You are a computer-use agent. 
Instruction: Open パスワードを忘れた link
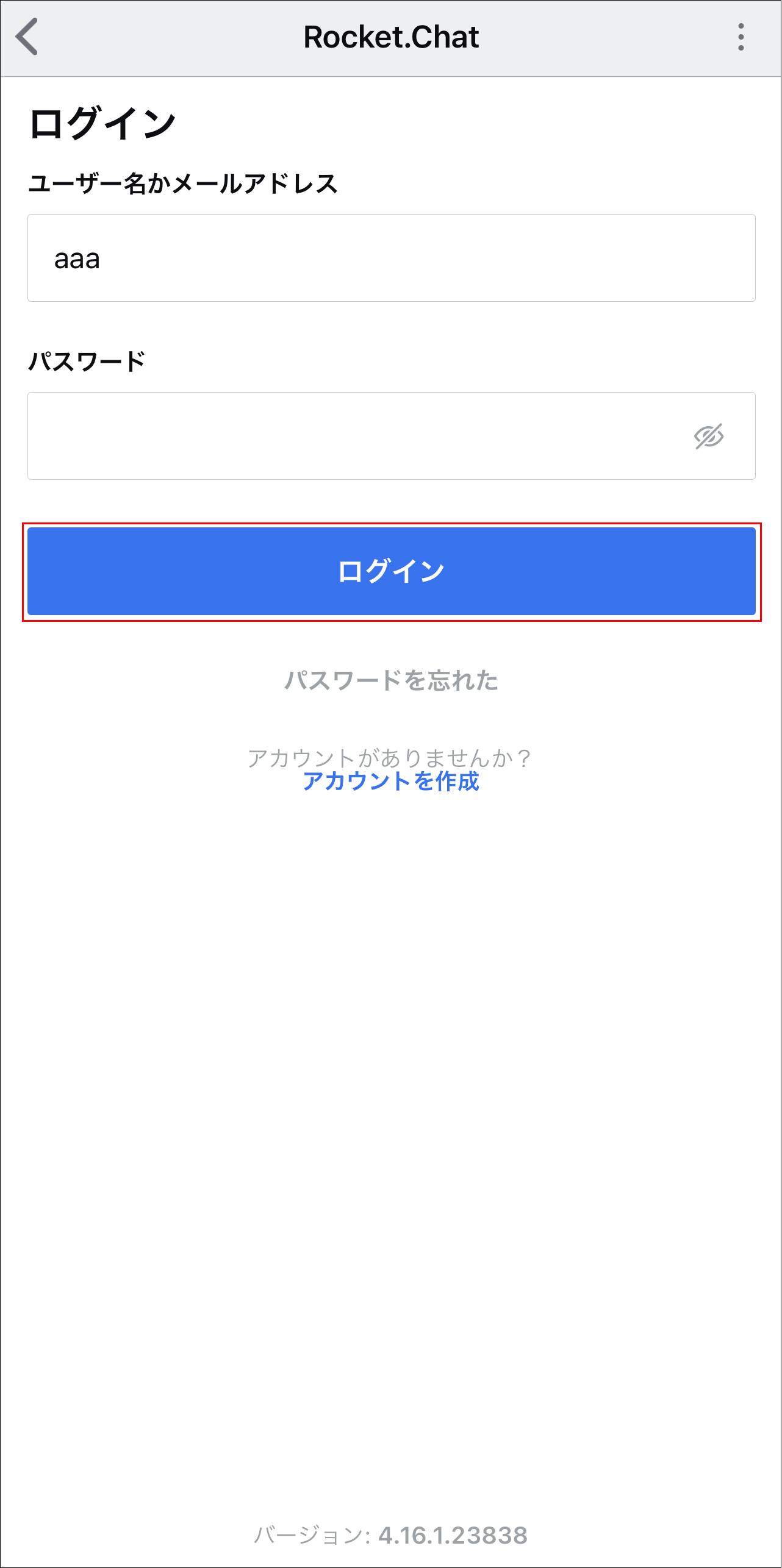tap(392, 680)
